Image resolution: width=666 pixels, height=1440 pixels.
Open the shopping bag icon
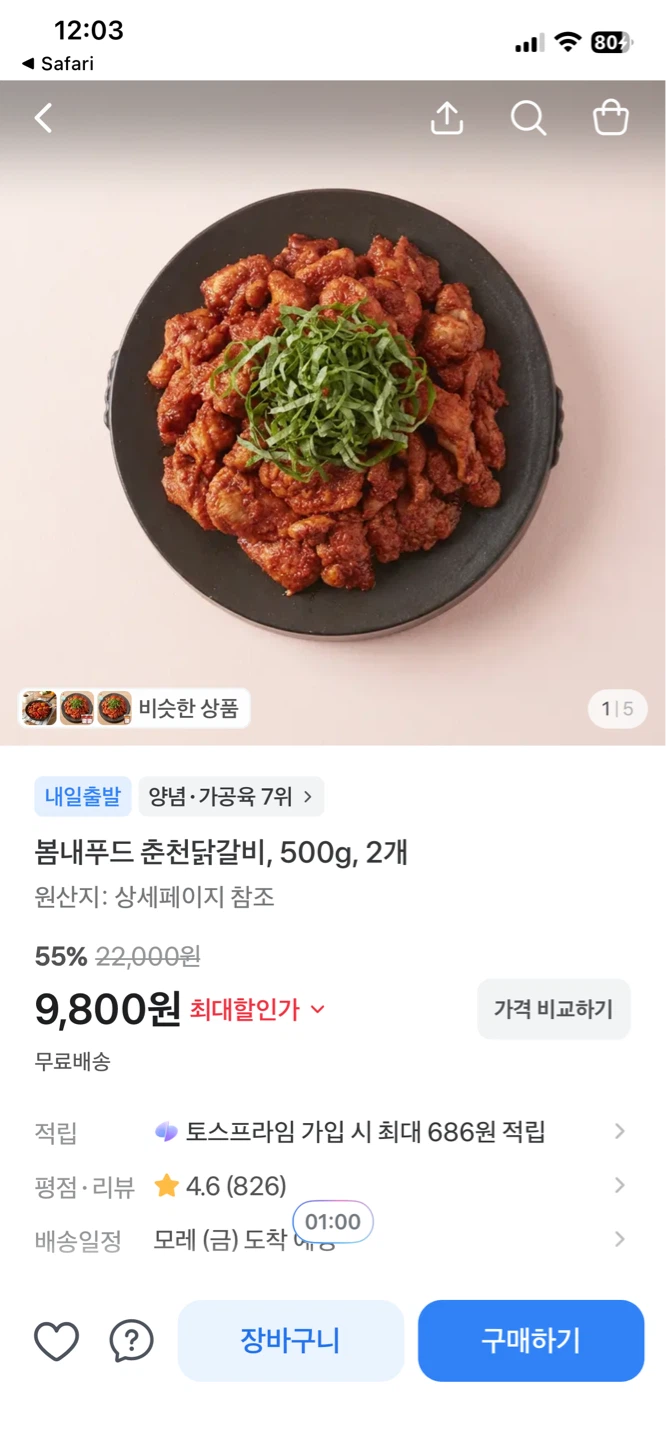(611, 118)
